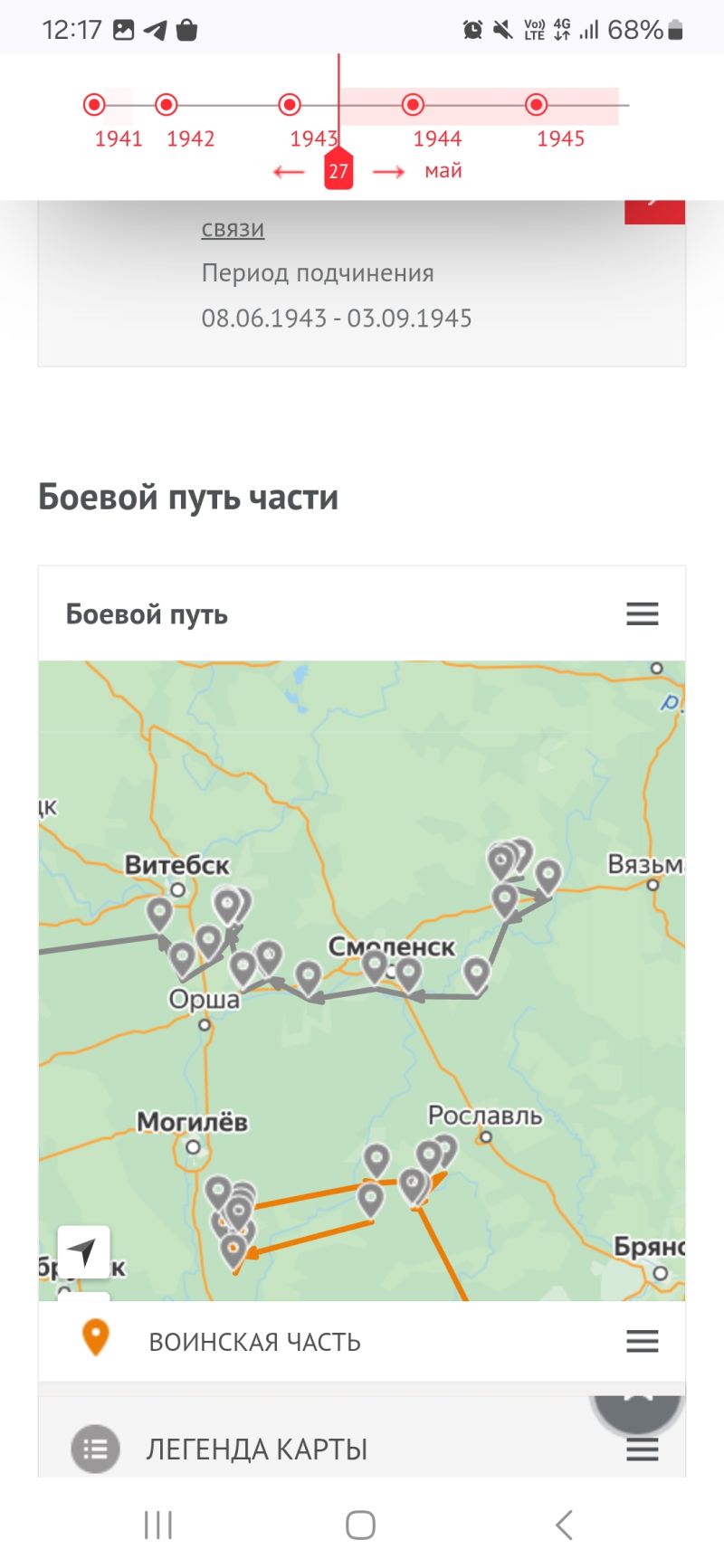Jump to the 1943 timeline point
Screen dimensions: 724x1568
(290, 105)
